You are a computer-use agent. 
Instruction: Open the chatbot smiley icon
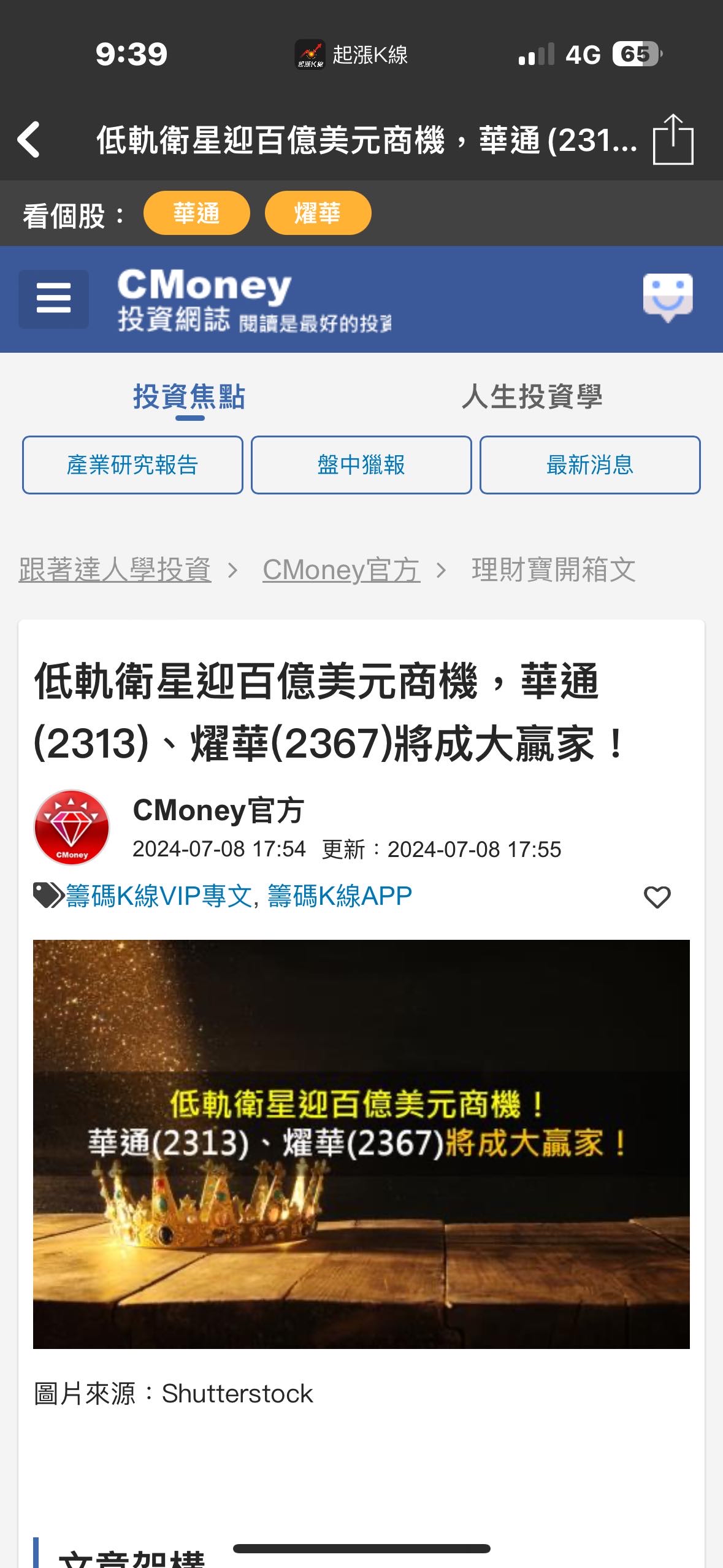667,298
